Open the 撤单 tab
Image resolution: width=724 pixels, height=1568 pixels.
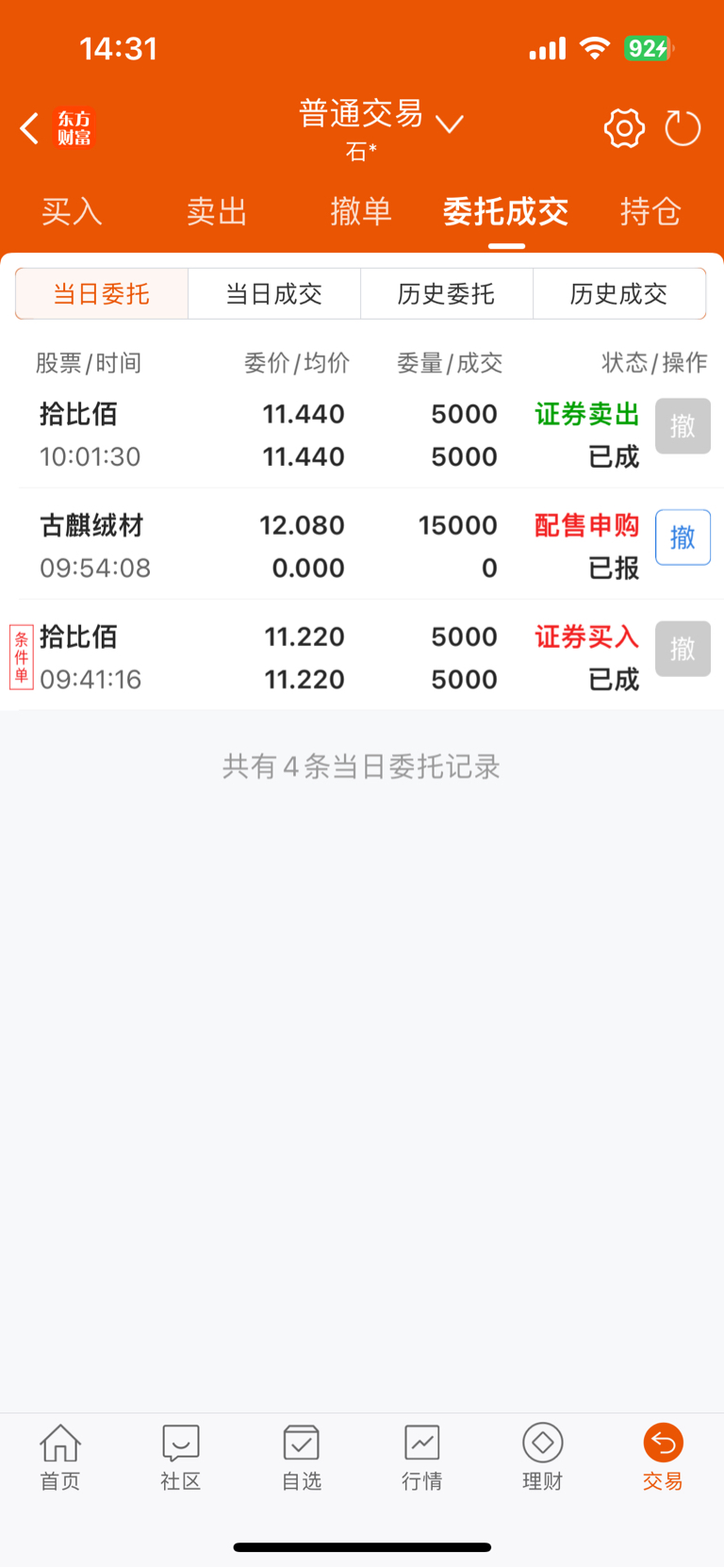click(361, 211)
